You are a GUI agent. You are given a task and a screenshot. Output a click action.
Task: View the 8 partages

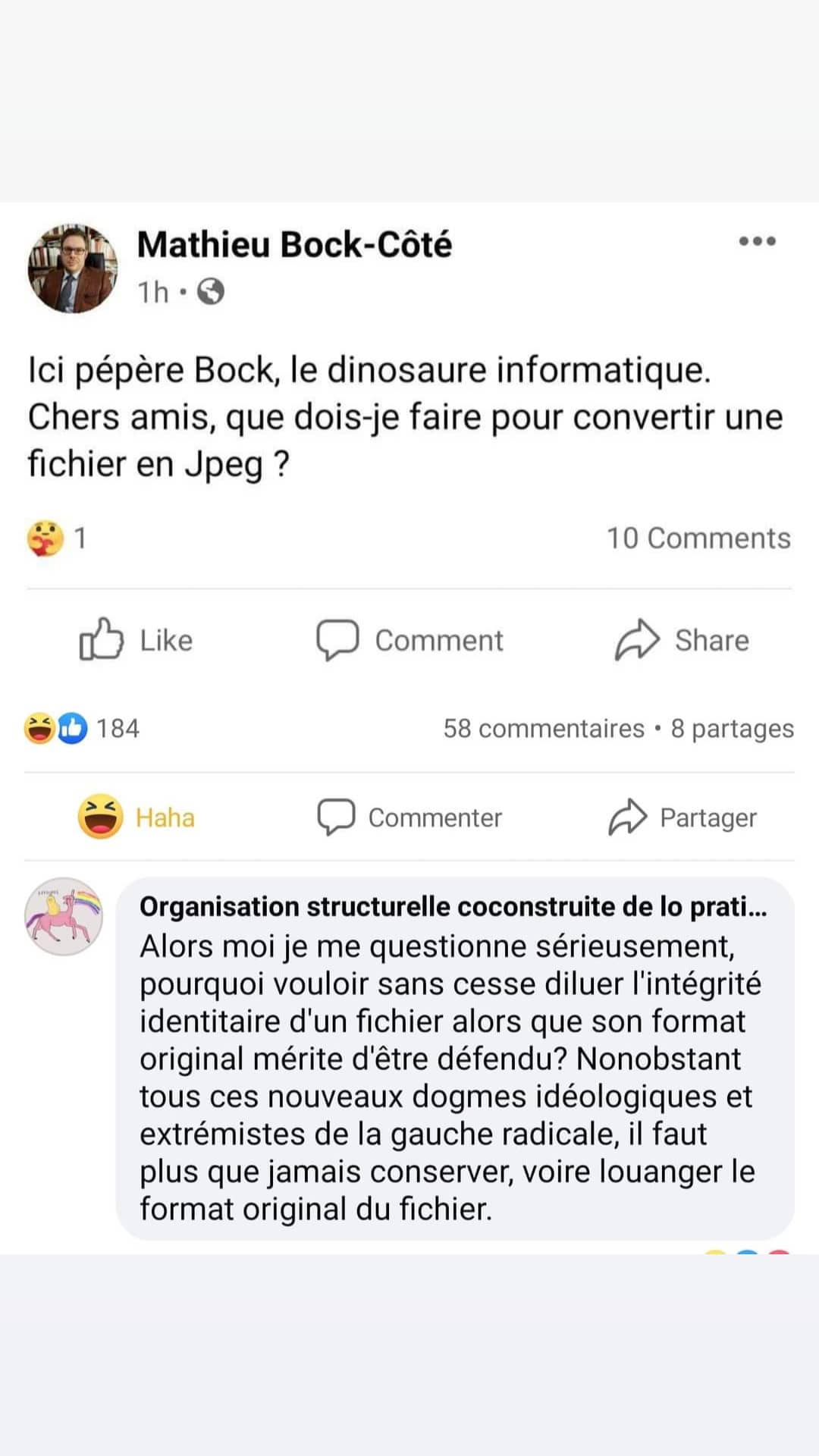[733, 728]
